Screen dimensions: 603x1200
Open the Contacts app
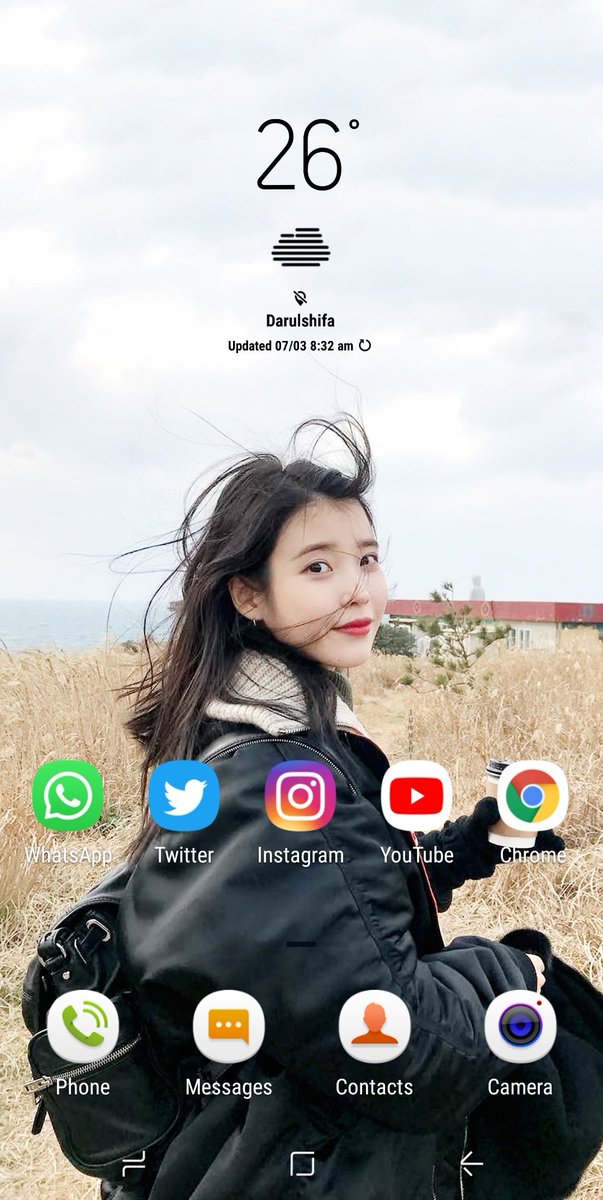point(375,1027)
